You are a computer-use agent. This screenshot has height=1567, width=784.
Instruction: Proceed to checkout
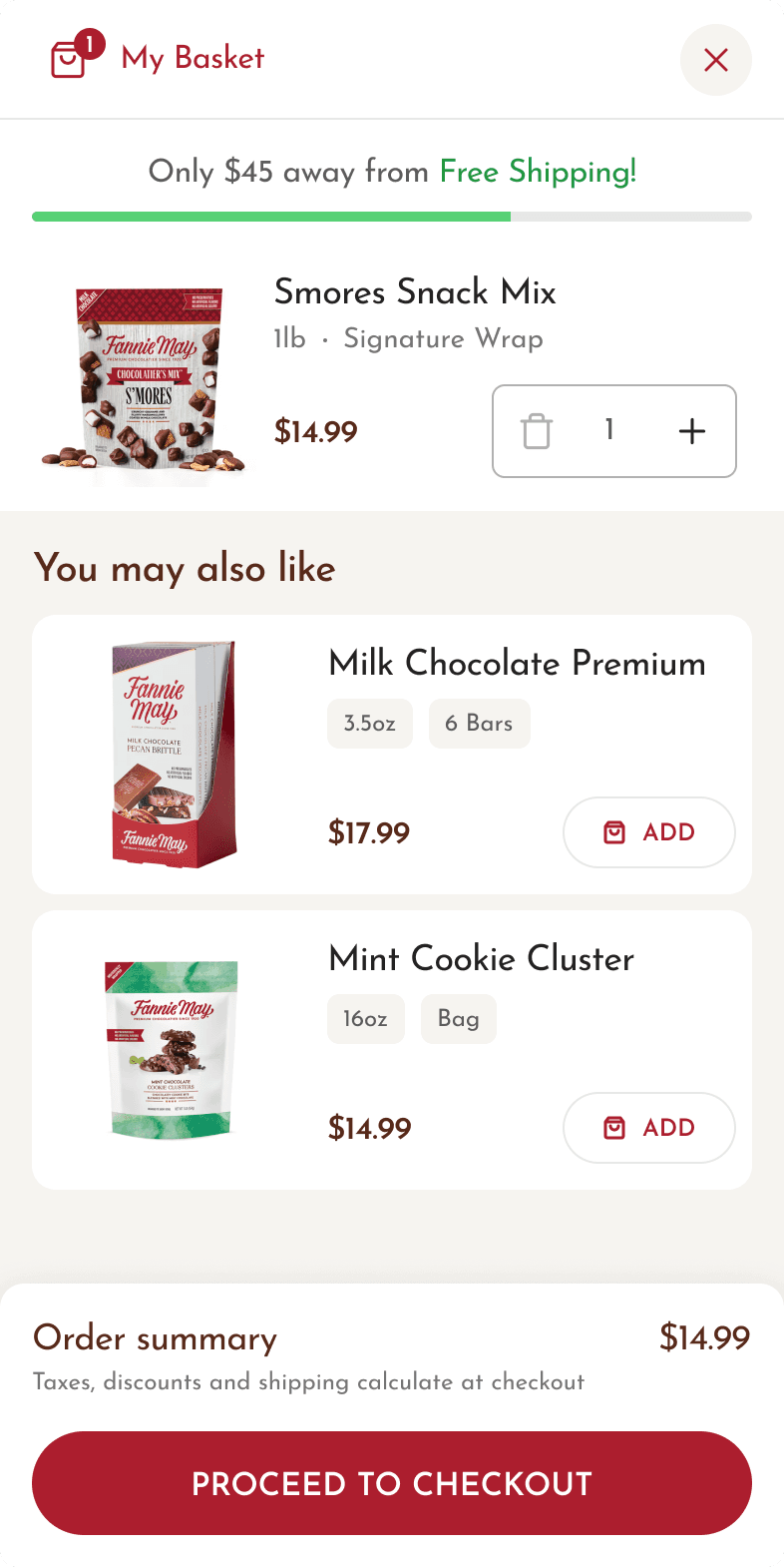click(x=392, y=1483)
